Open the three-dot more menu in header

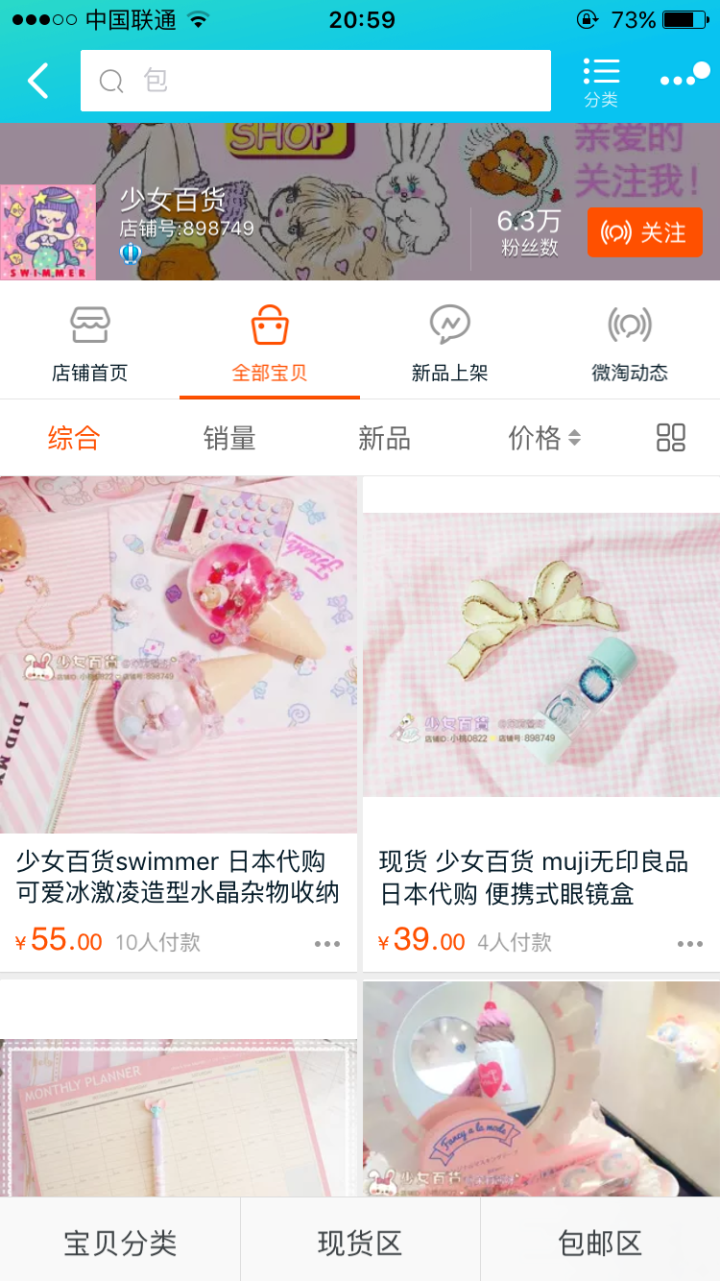click(x=684, y=78)
